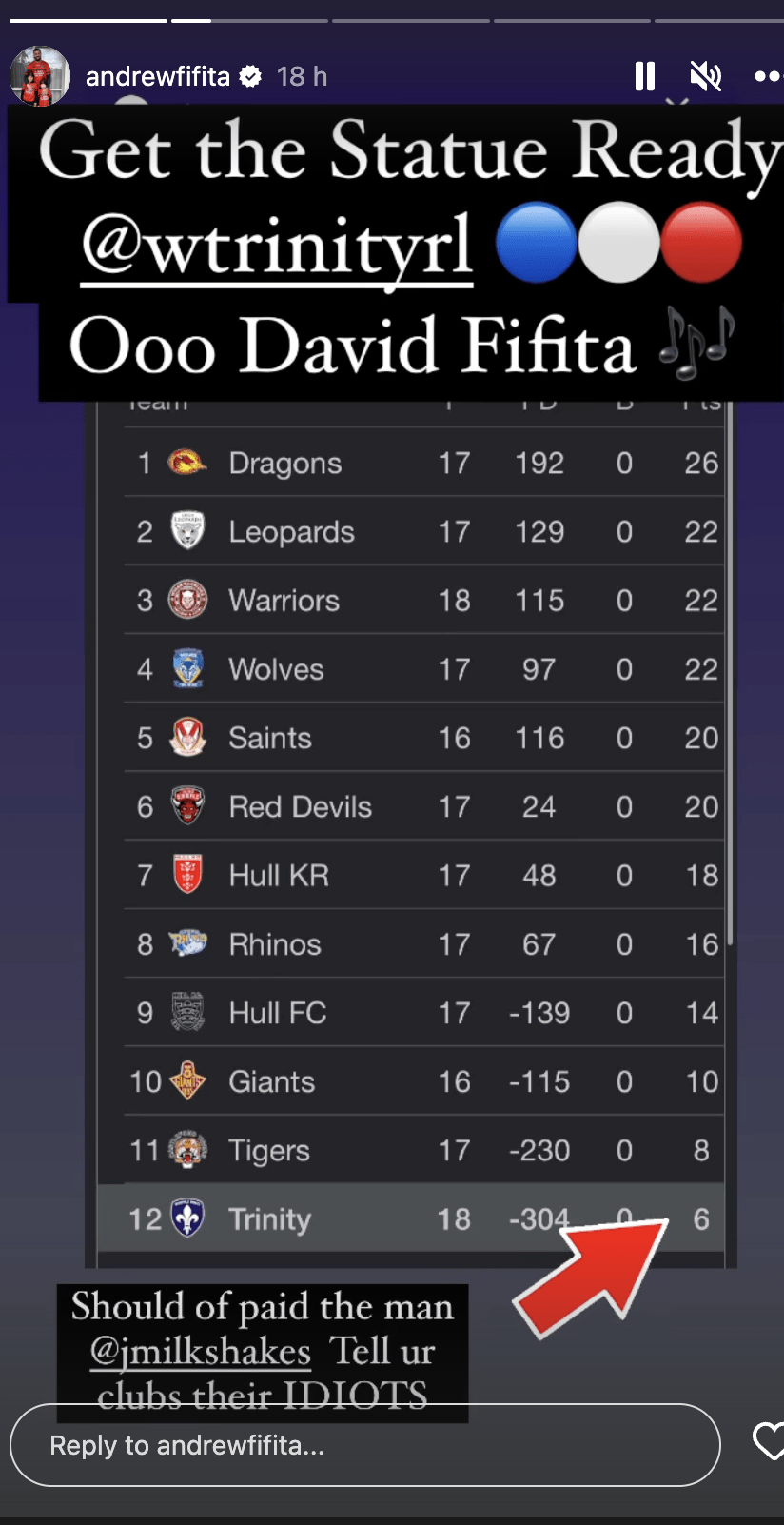This screenshot has height=1525, width=784.
Task: Like this story with the heart
Action: [769, 1441]
